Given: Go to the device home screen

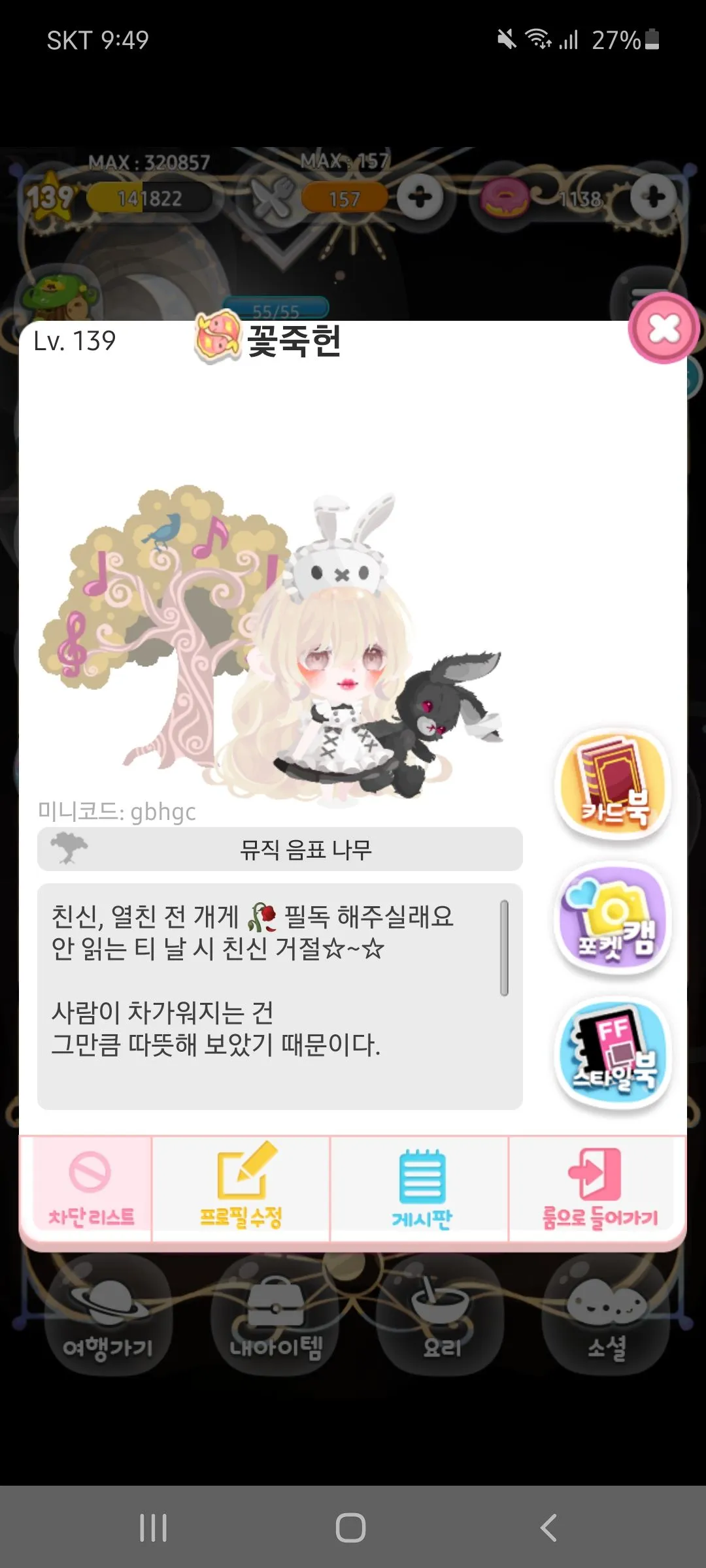Looking at the screenshot, I should [x=351, y=1527].
